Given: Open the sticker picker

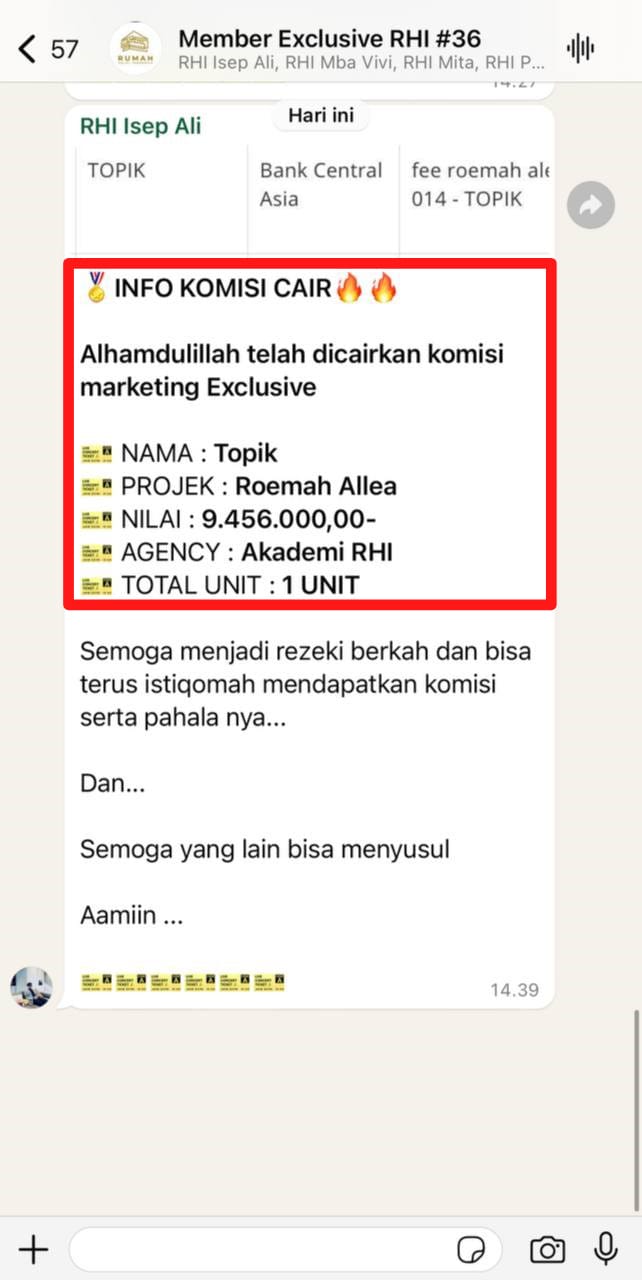Looking at the screenshot, I should coord(470,1249).
